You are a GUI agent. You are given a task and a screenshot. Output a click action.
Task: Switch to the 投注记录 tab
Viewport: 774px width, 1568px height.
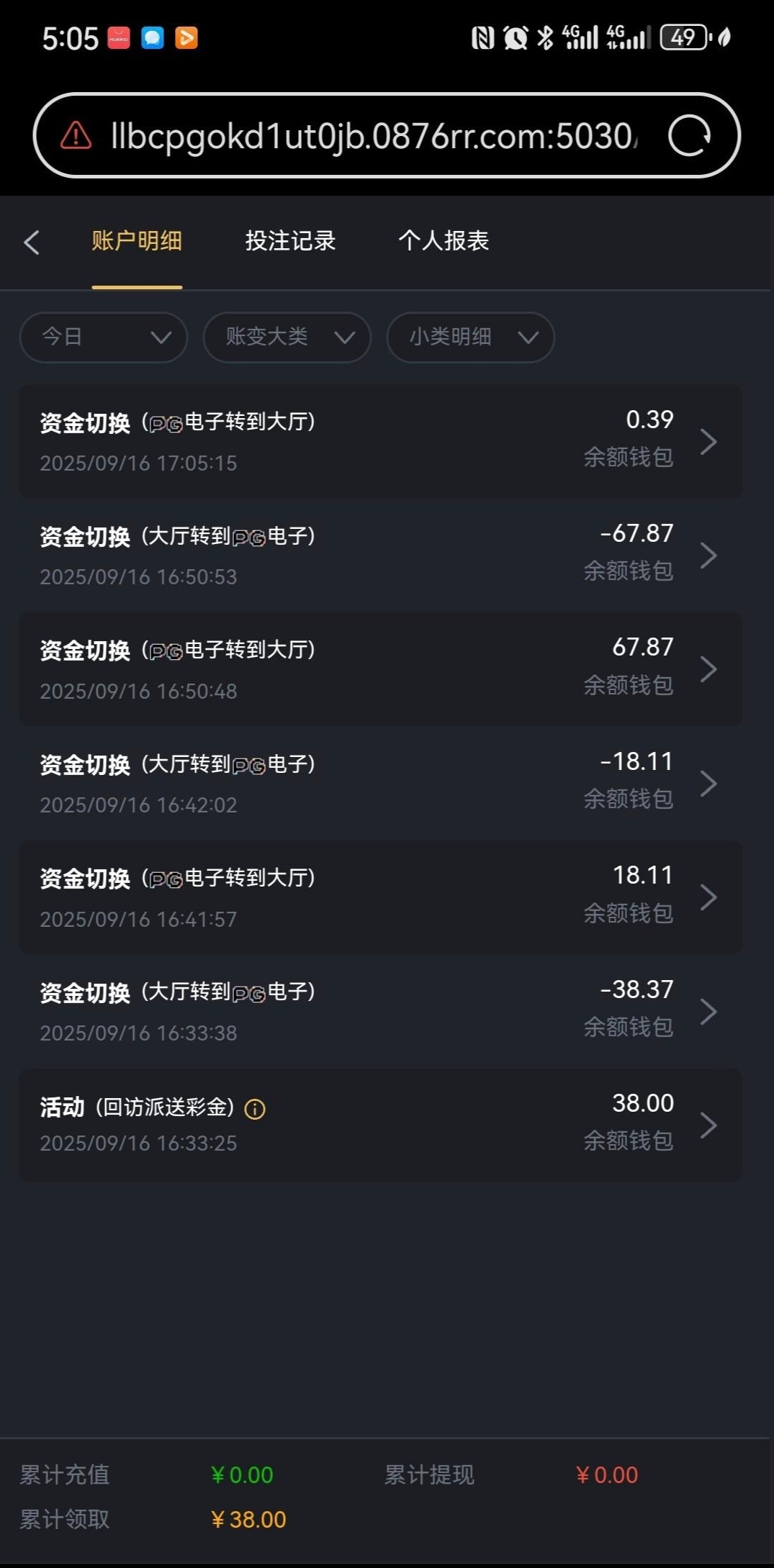click(x=290, y=241)
